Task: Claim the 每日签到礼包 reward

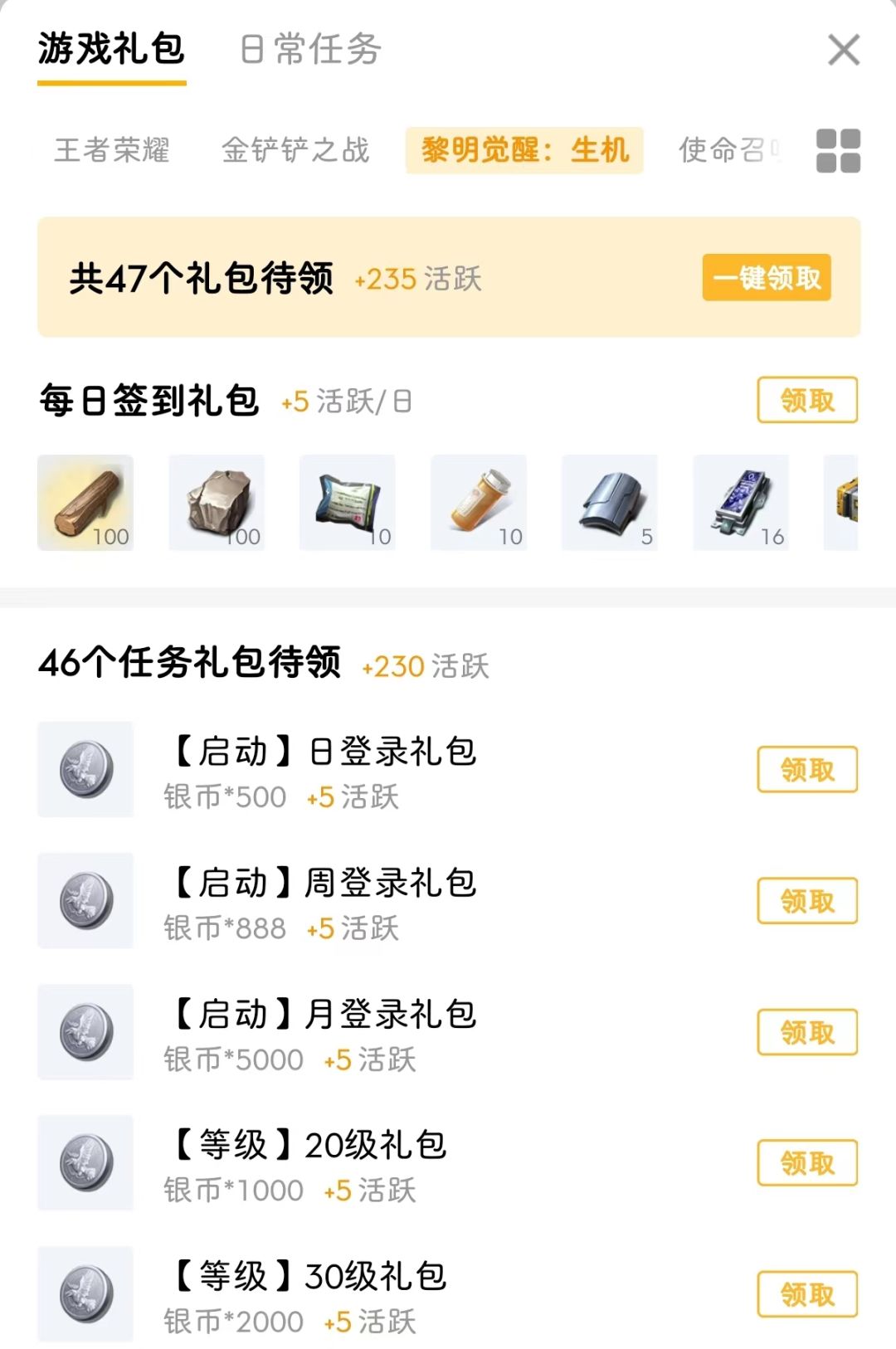Action: (807, 401)
